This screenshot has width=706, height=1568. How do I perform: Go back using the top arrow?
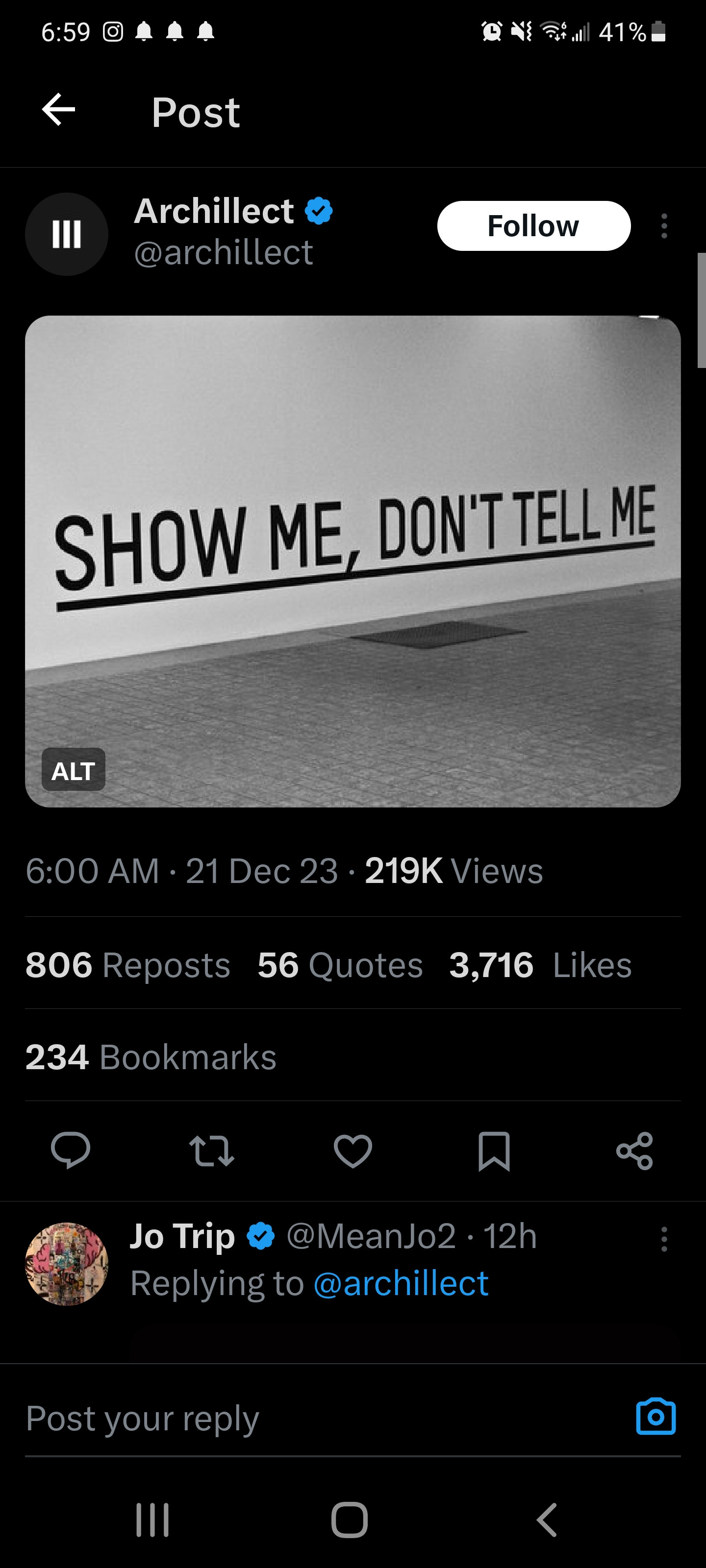[x=58, y=110]
